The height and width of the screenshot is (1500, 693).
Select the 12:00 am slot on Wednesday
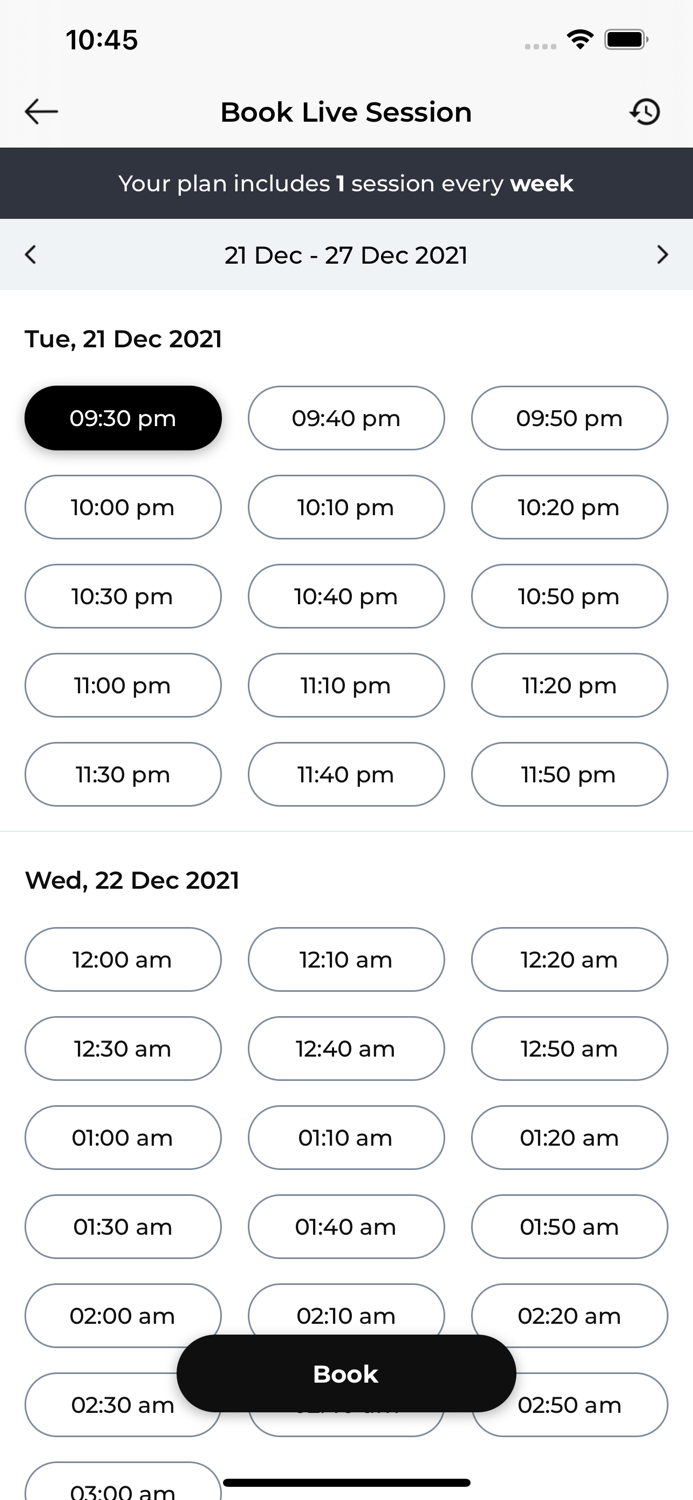pyautogui.click(x=123, y=959)
